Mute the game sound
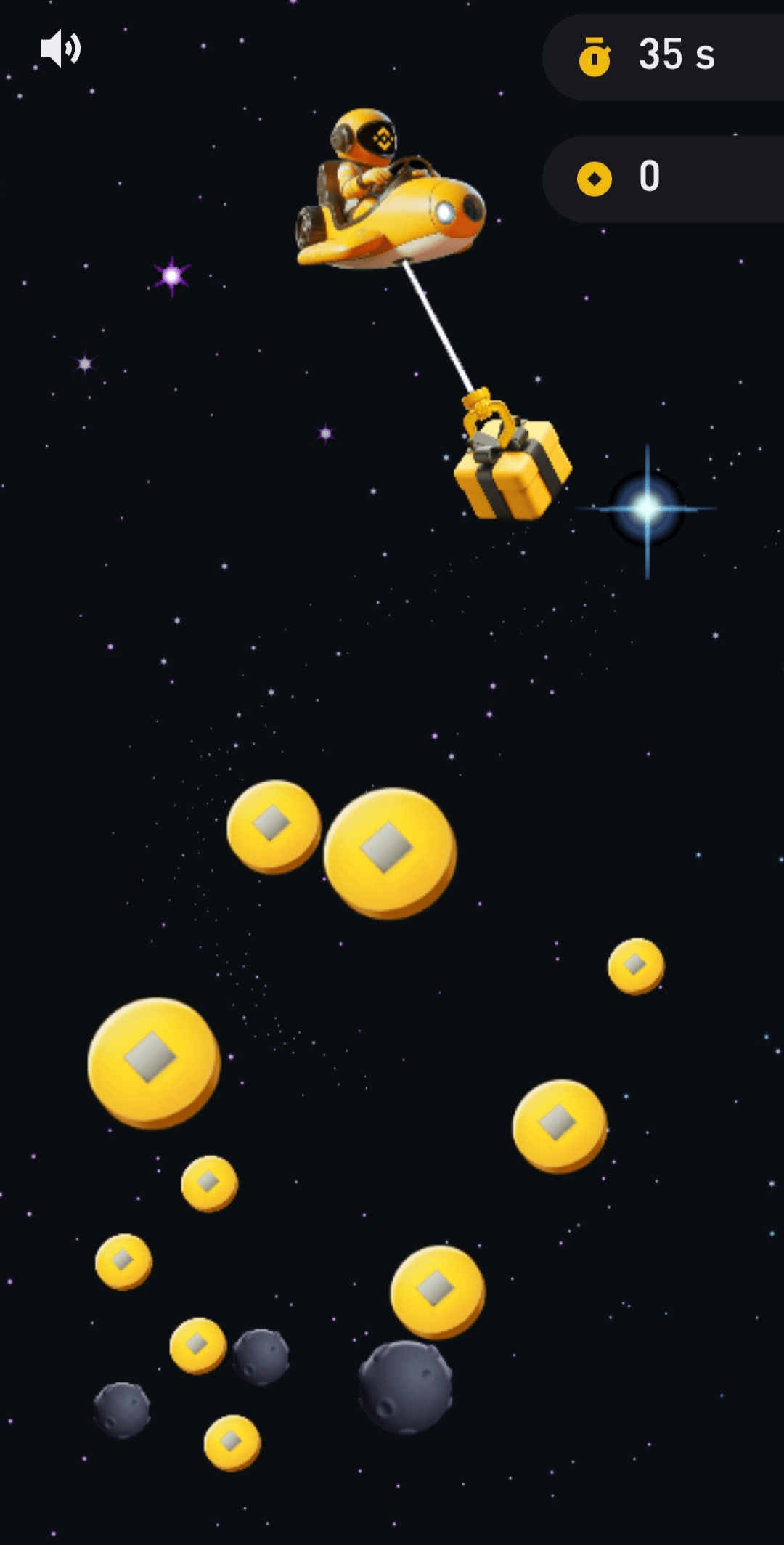The height and width of the screenshot is (1545, 784). tap(60, 49)
